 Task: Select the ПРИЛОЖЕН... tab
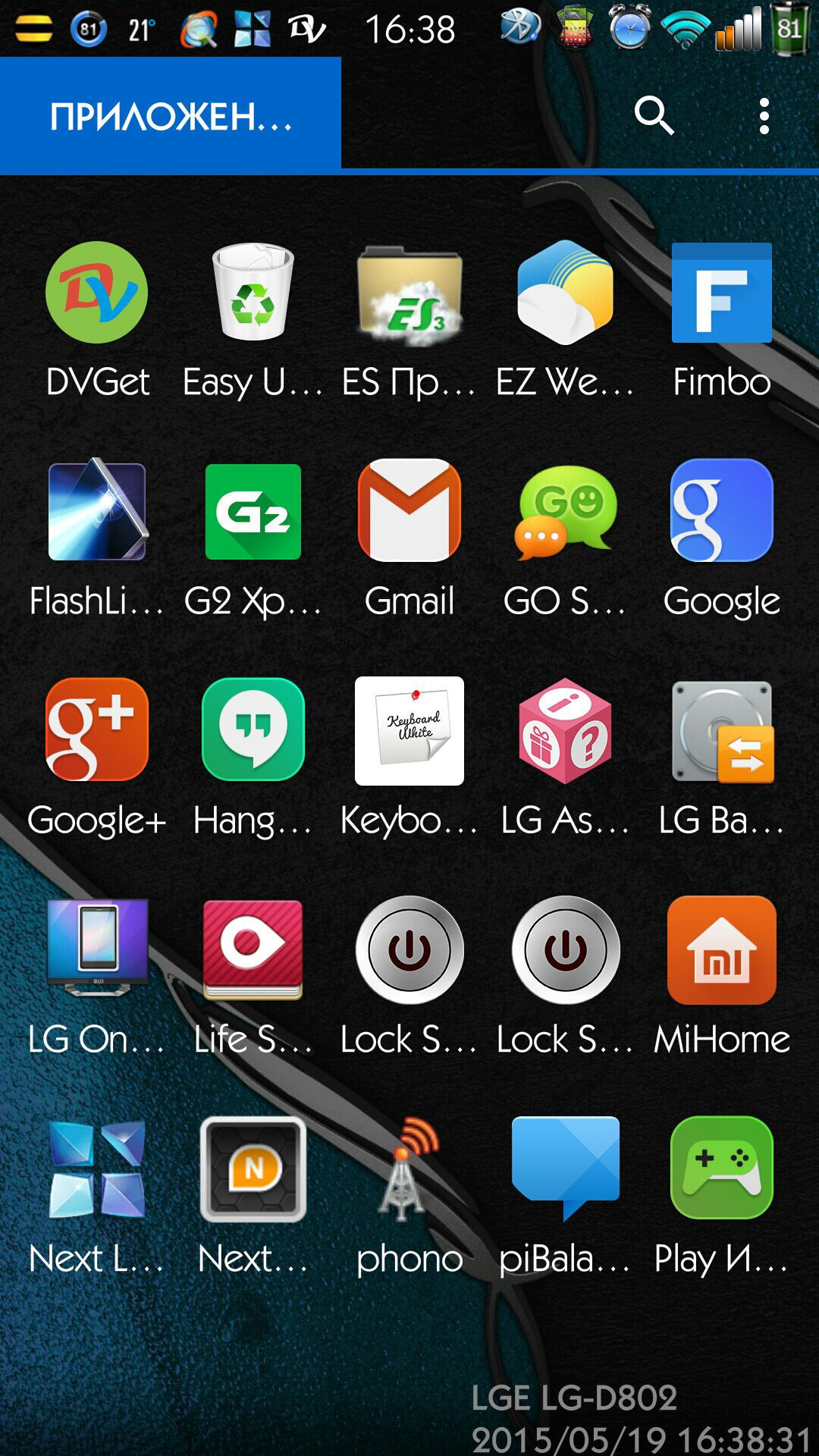(171, 116)
